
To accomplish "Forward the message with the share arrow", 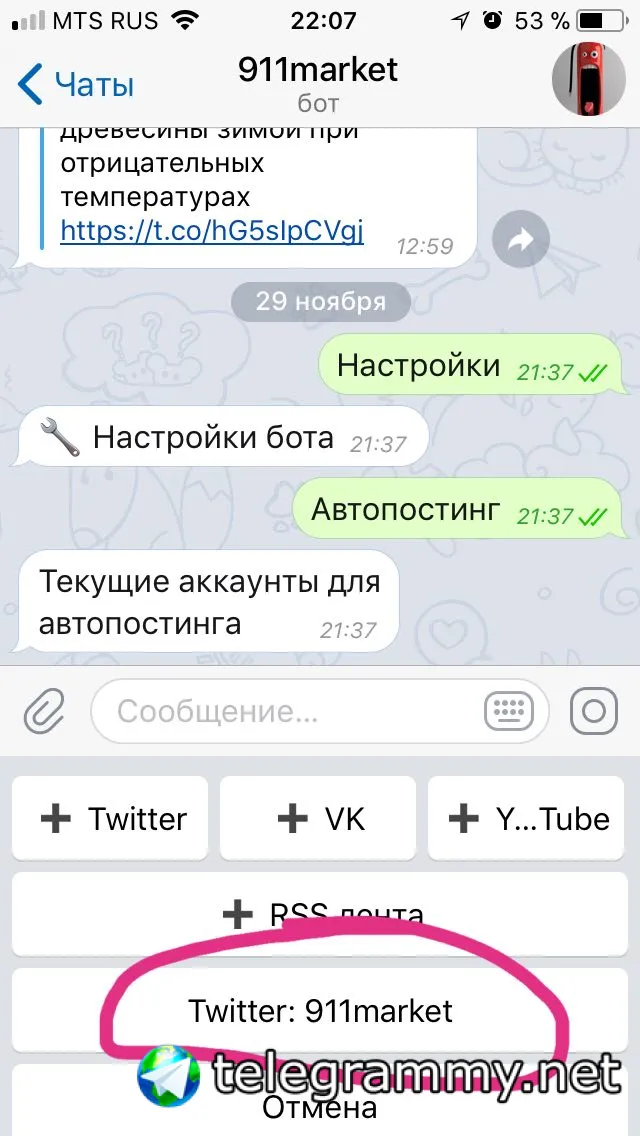I will pyautogui.click(x=521, y=239).
